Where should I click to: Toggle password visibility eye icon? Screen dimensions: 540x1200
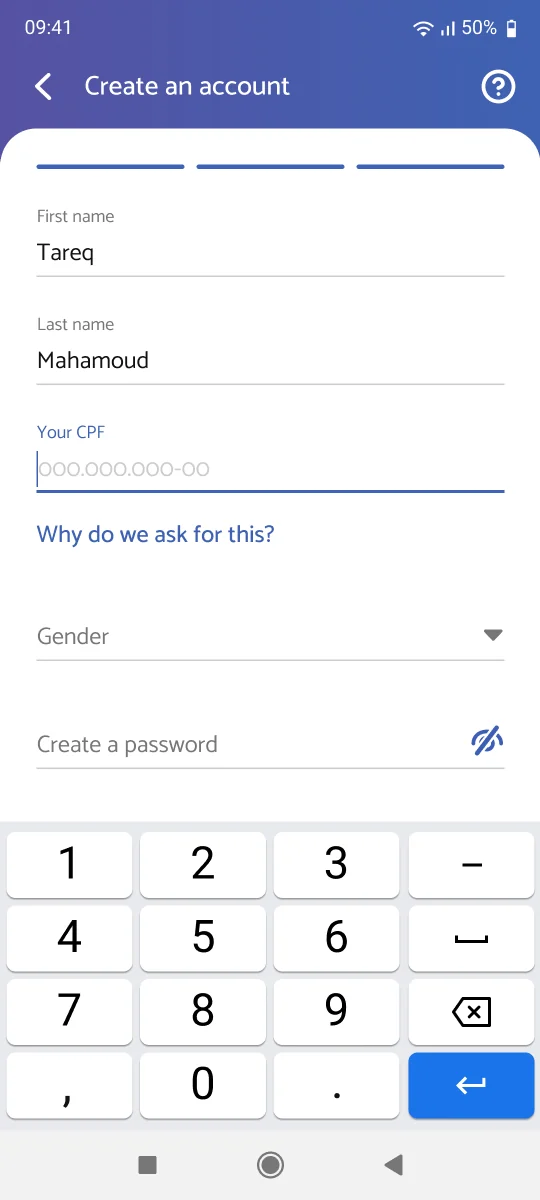click(x=487, y=741)
